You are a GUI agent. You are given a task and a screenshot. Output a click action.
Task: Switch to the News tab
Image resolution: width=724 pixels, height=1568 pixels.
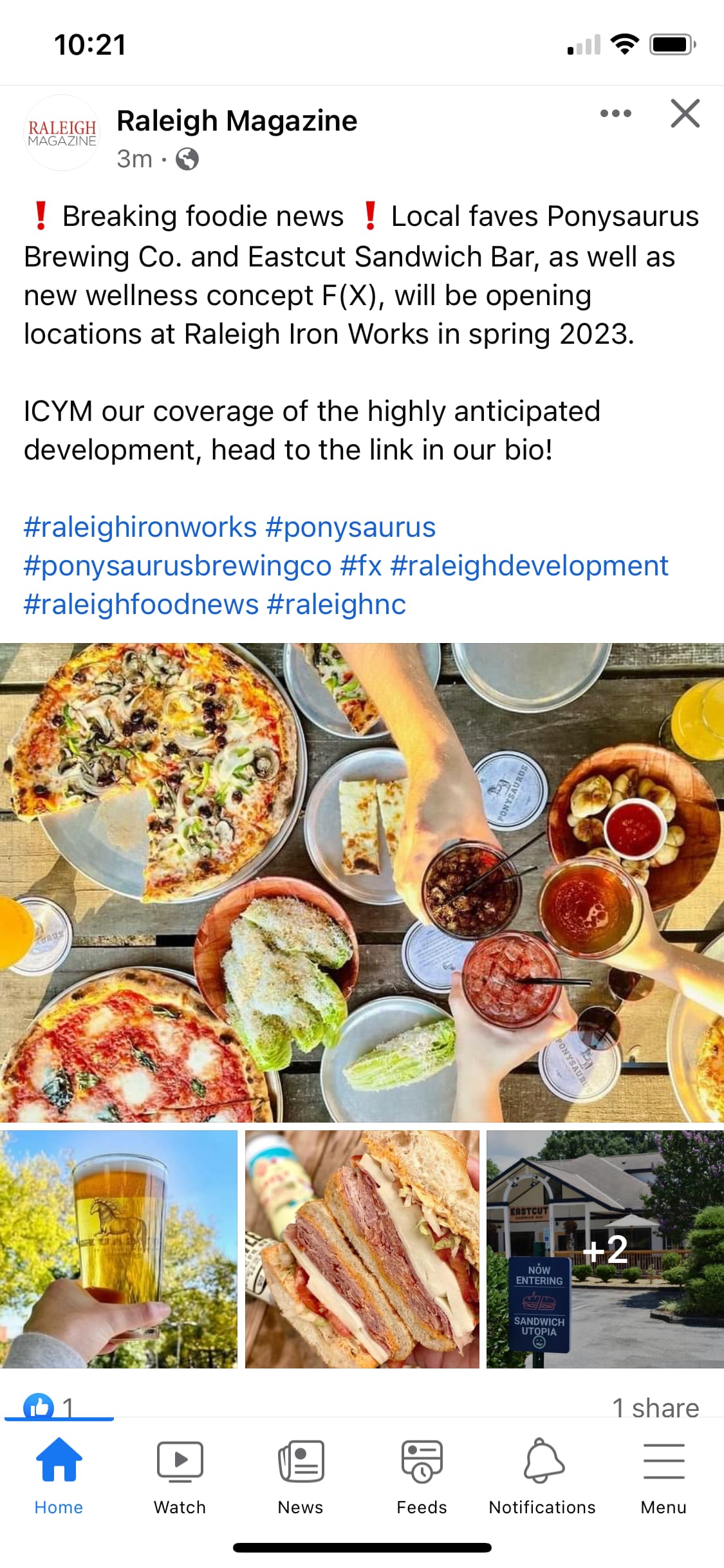tap(301, 1477)
